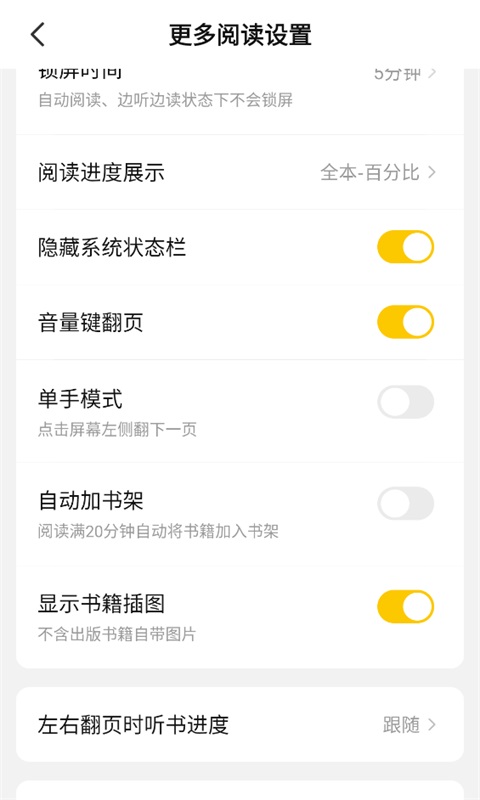This screenshot has height=800, width=480.
Task: Enable 单手模式 switch
Action: (x=406, y=402)
